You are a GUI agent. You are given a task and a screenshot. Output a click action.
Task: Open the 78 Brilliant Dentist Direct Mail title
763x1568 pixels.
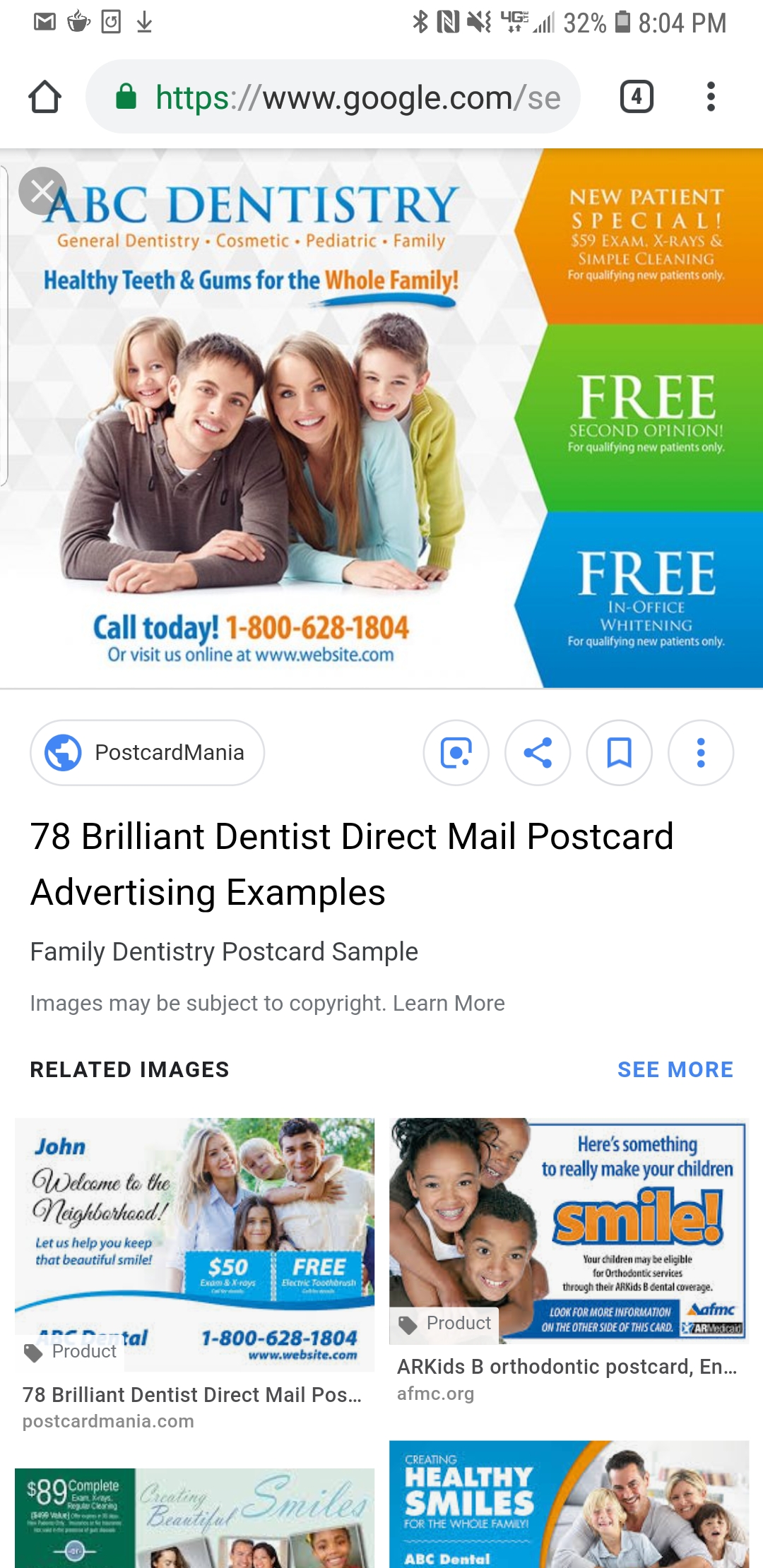click(x=351, y=864)
